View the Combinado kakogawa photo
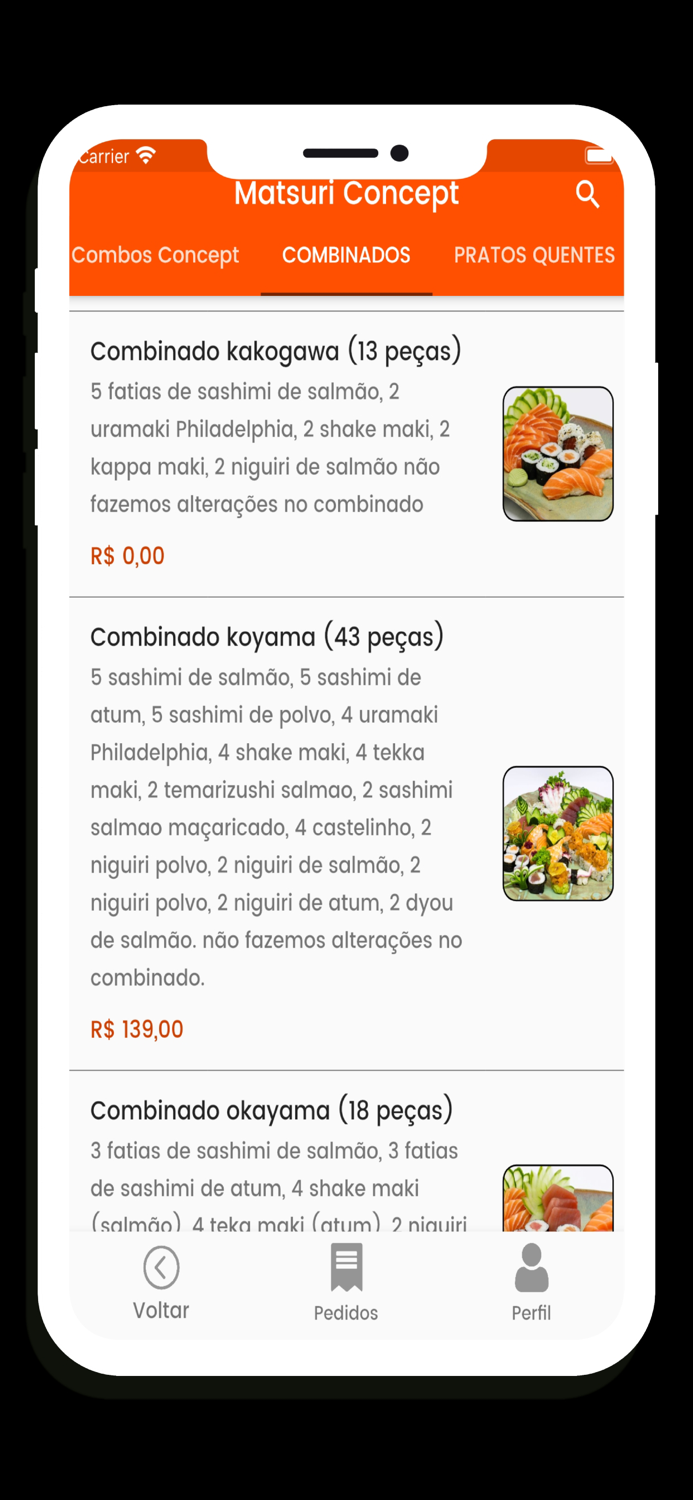 coord(557,454)
